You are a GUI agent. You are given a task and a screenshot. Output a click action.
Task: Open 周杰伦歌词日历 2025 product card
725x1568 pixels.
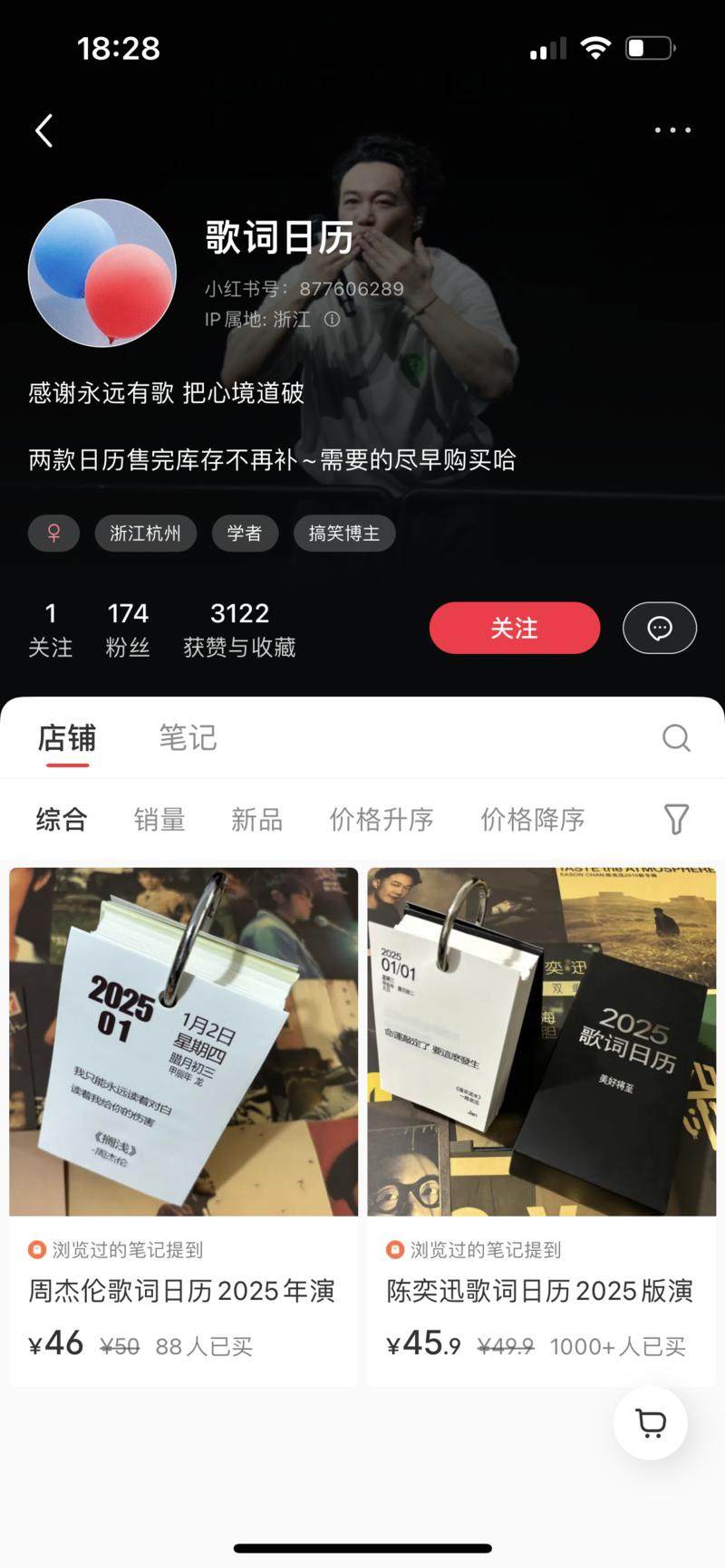(183, 1123)
